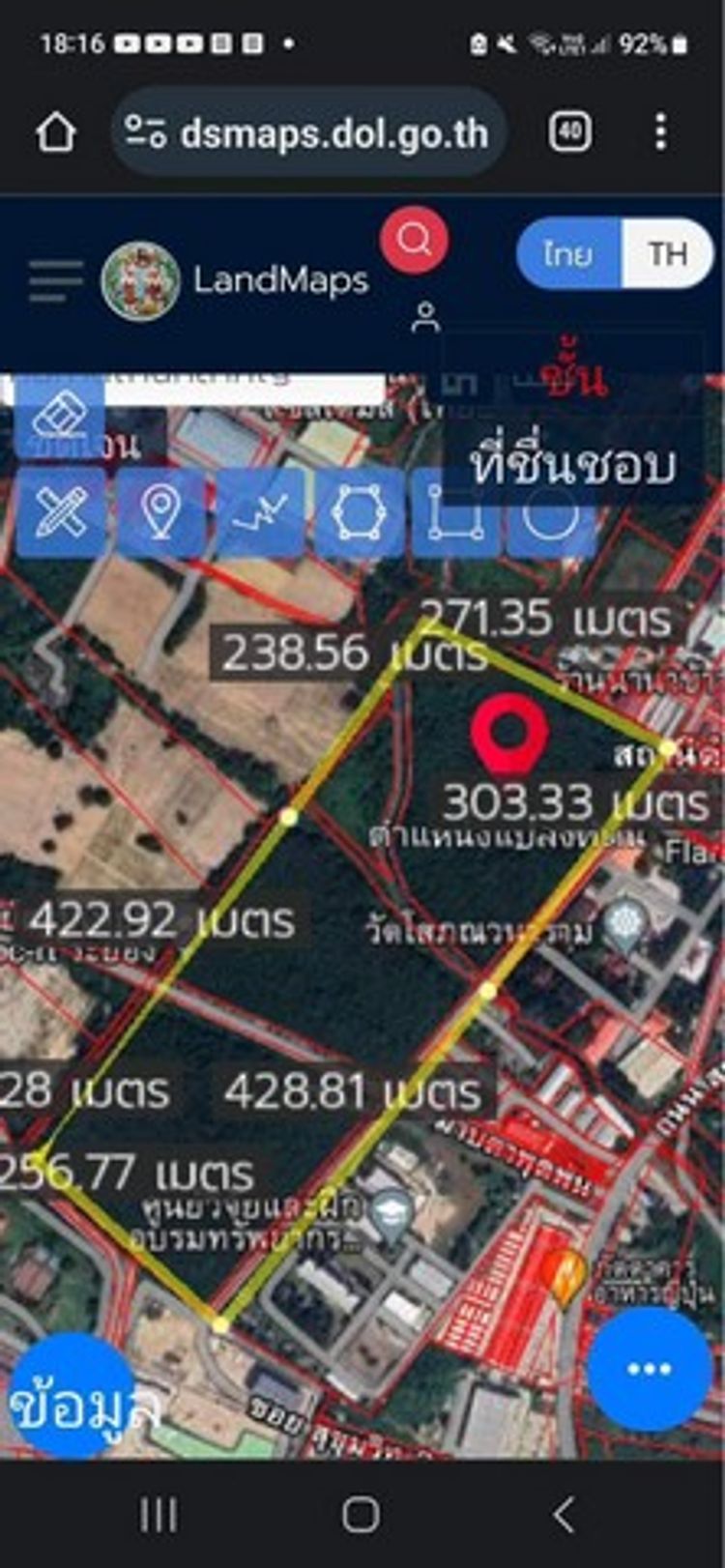Tap the red search icon
725x1568 pixels.
coord(414,239)
